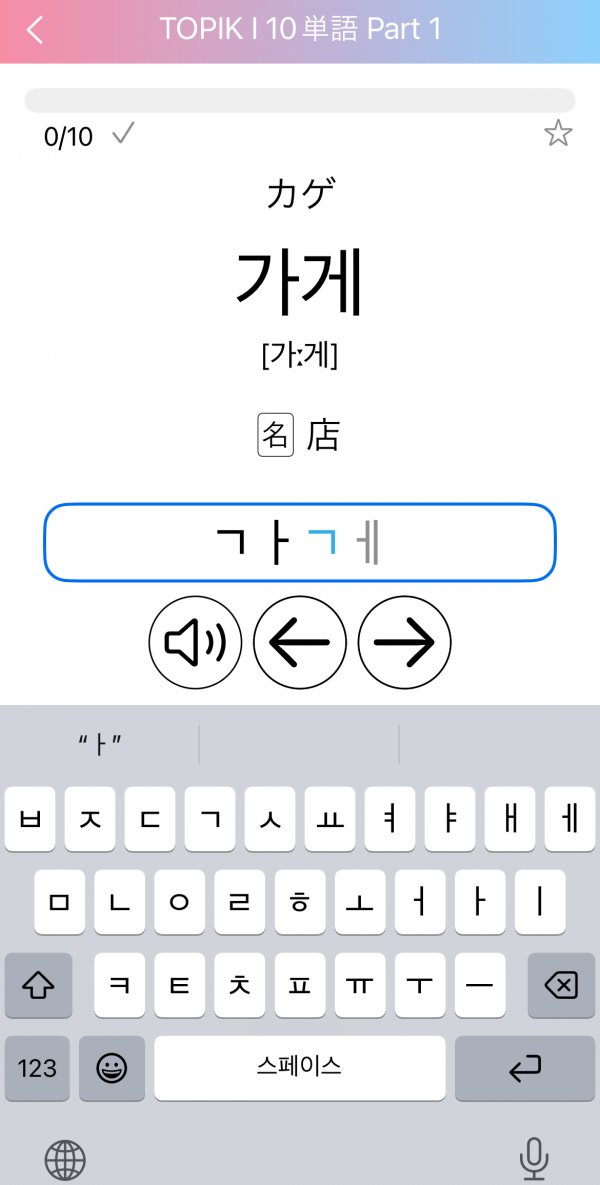Advance to the next word with right arrow

pos(404,643)
